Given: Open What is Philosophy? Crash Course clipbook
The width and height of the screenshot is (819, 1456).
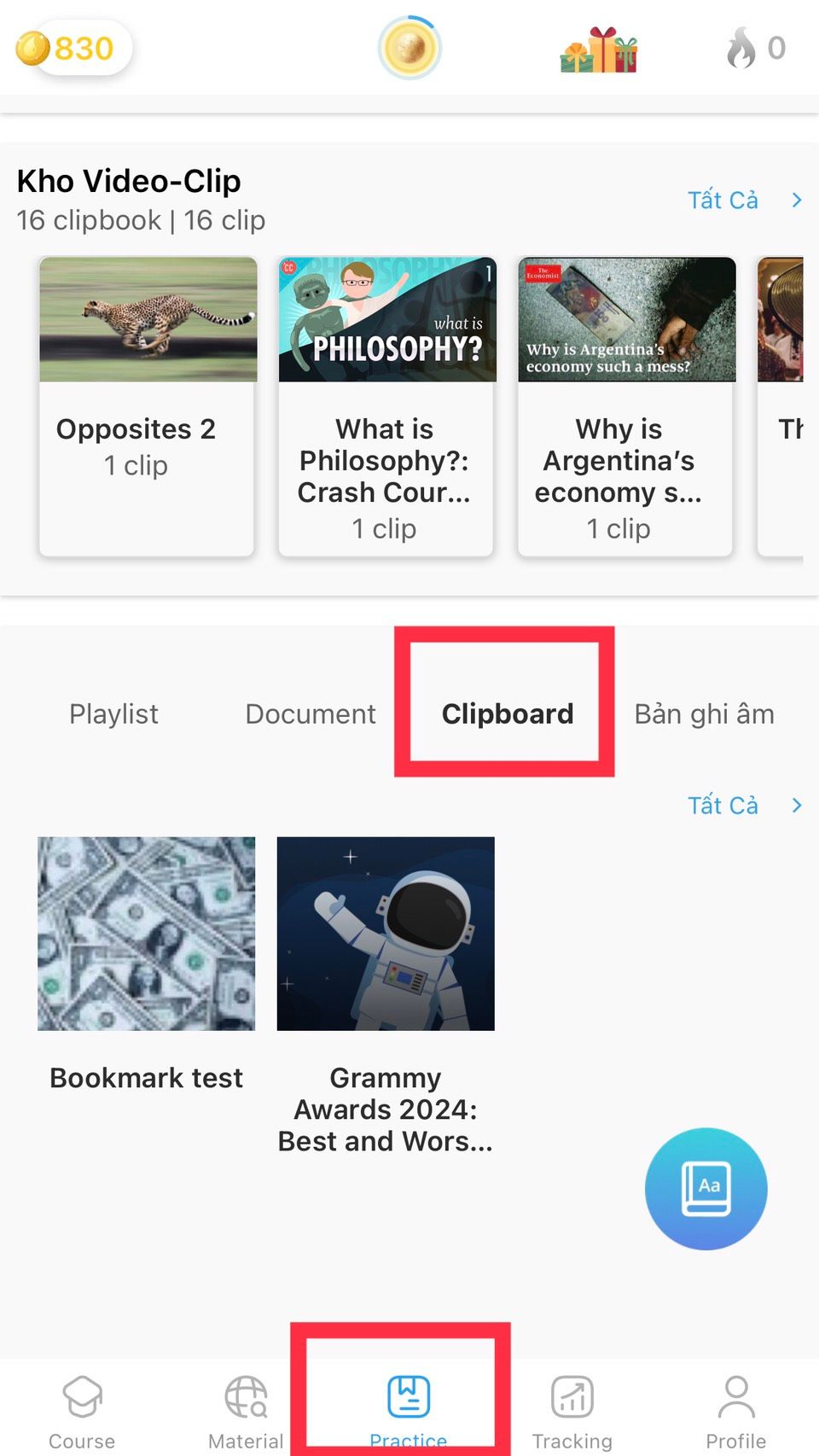Looking at the screenshot, I should (386, 406).
